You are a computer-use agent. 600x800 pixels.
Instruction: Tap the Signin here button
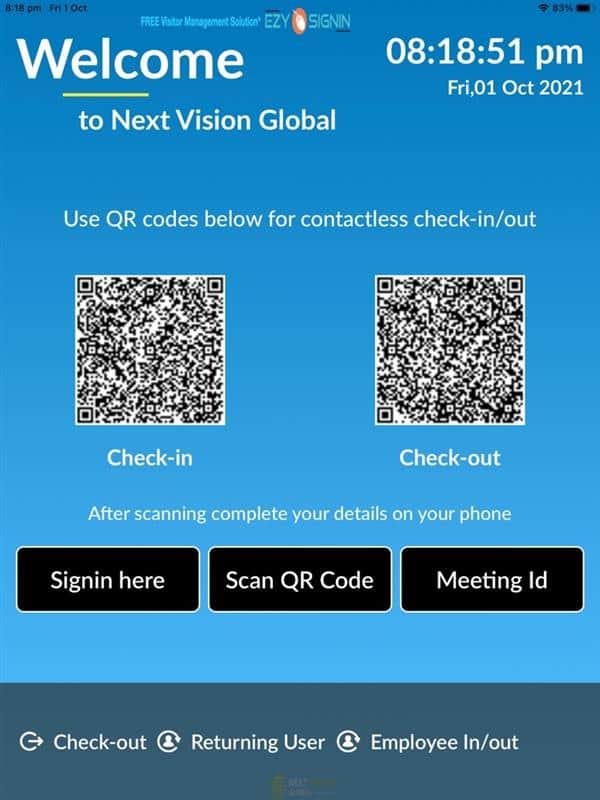point(107,579)
